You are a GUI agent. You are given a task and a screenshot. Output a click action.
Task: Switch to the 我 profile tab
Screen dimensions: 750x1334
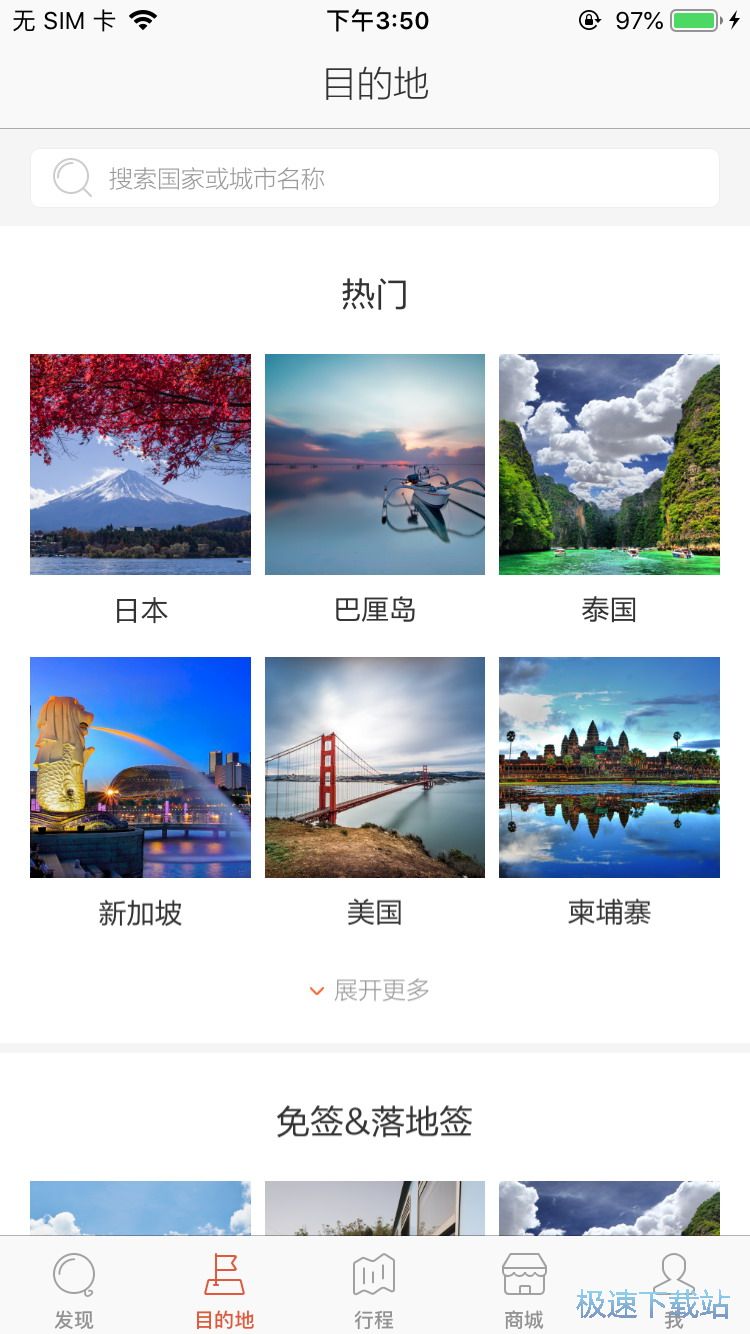click(x=674, y=1288)
